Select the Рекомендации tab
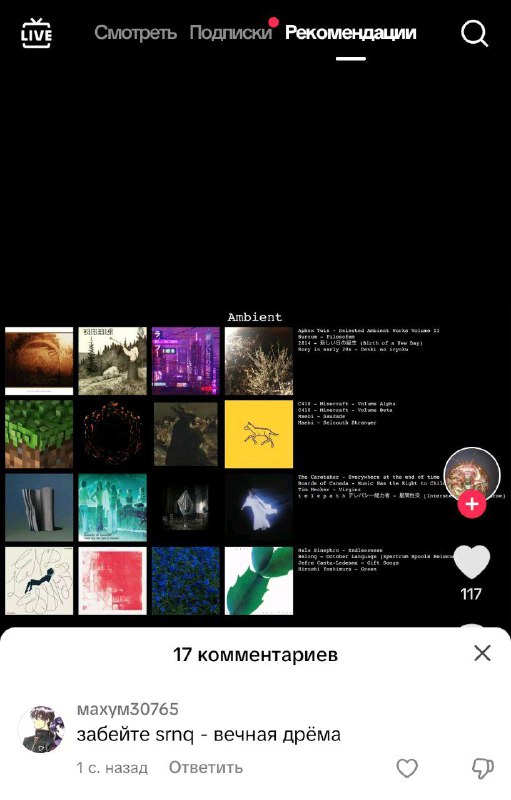511x800 pixels. (350, 33)
